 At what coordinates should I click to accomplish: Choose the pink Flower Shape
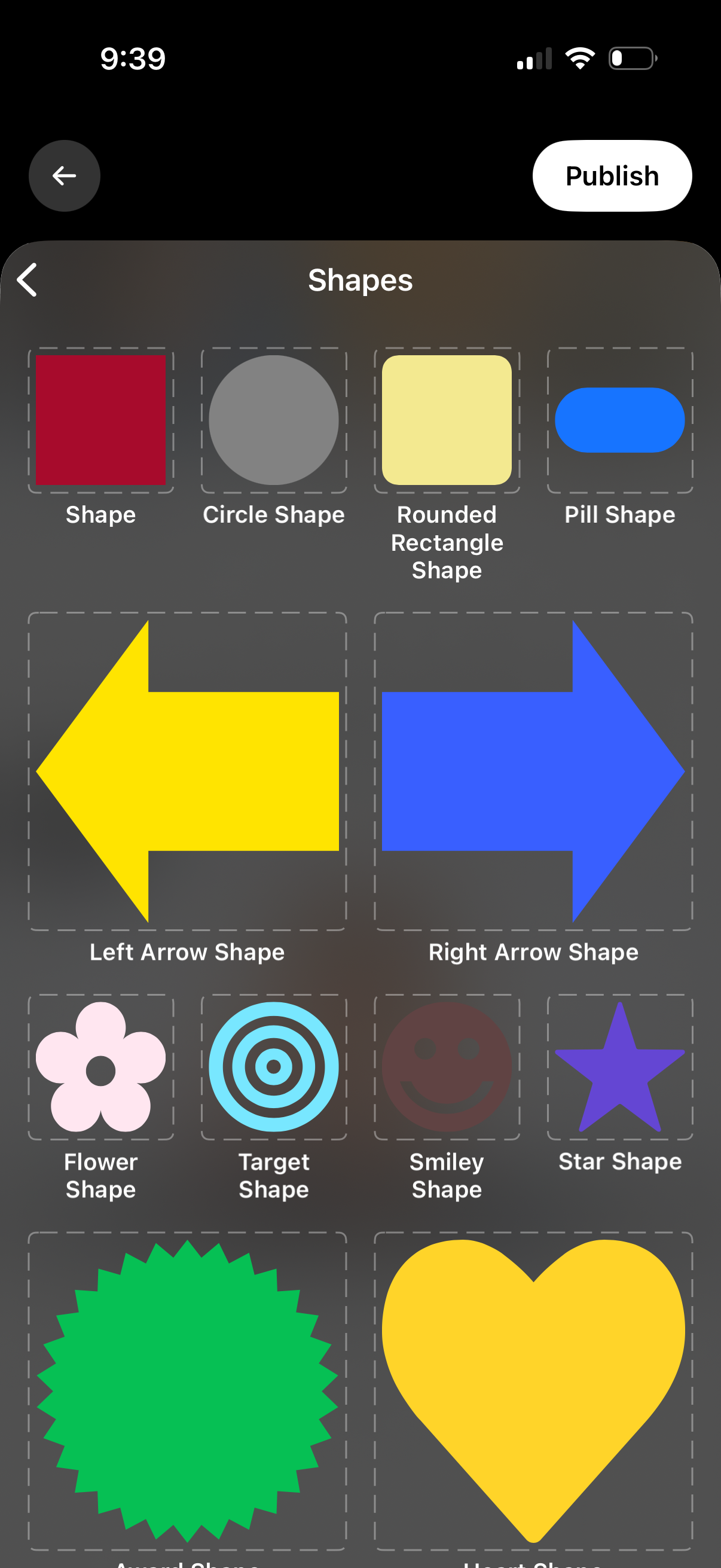coord(100,1066)
